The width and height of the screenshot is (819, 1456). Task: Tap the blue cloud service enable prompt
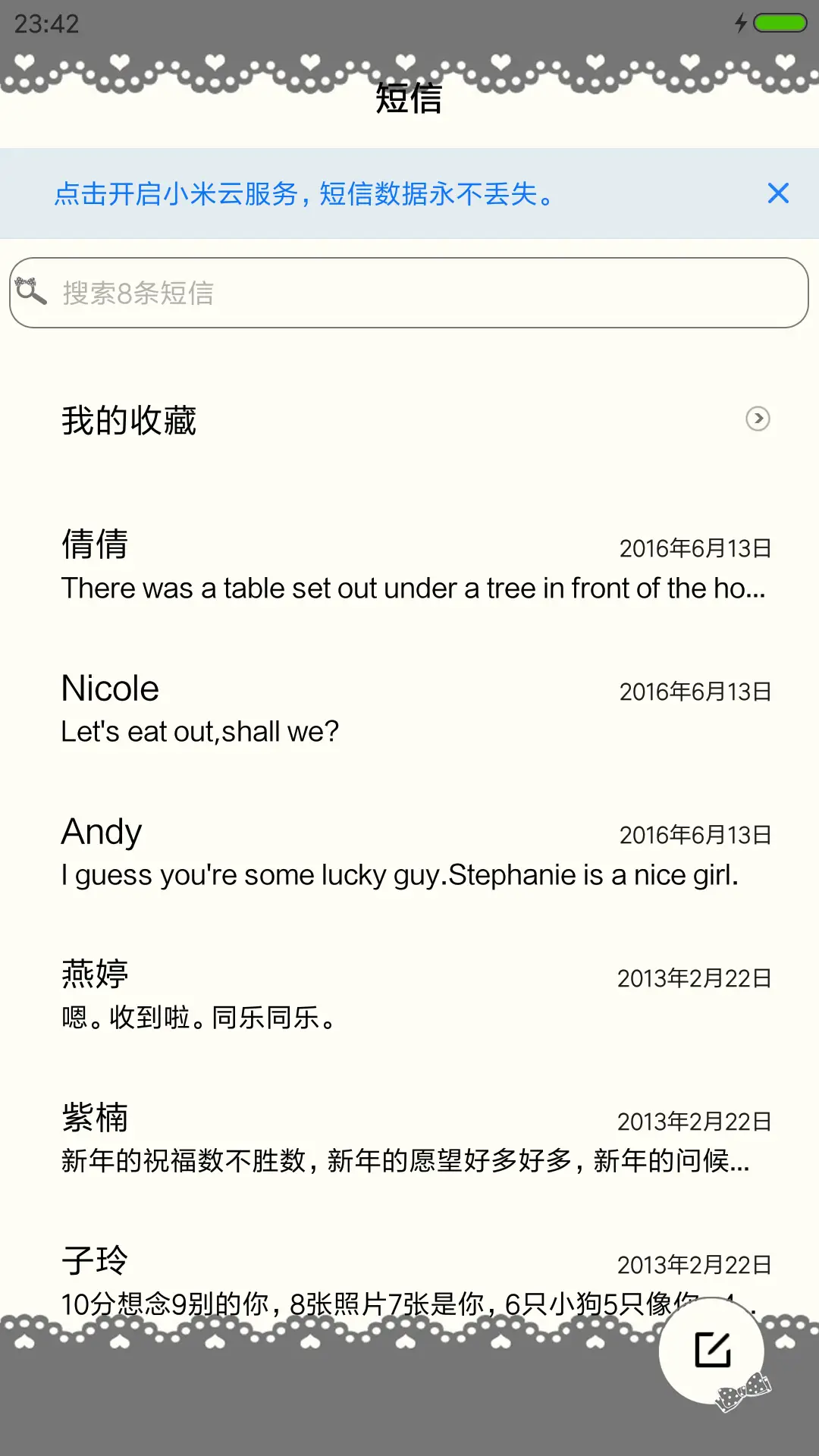coord(305,194)
